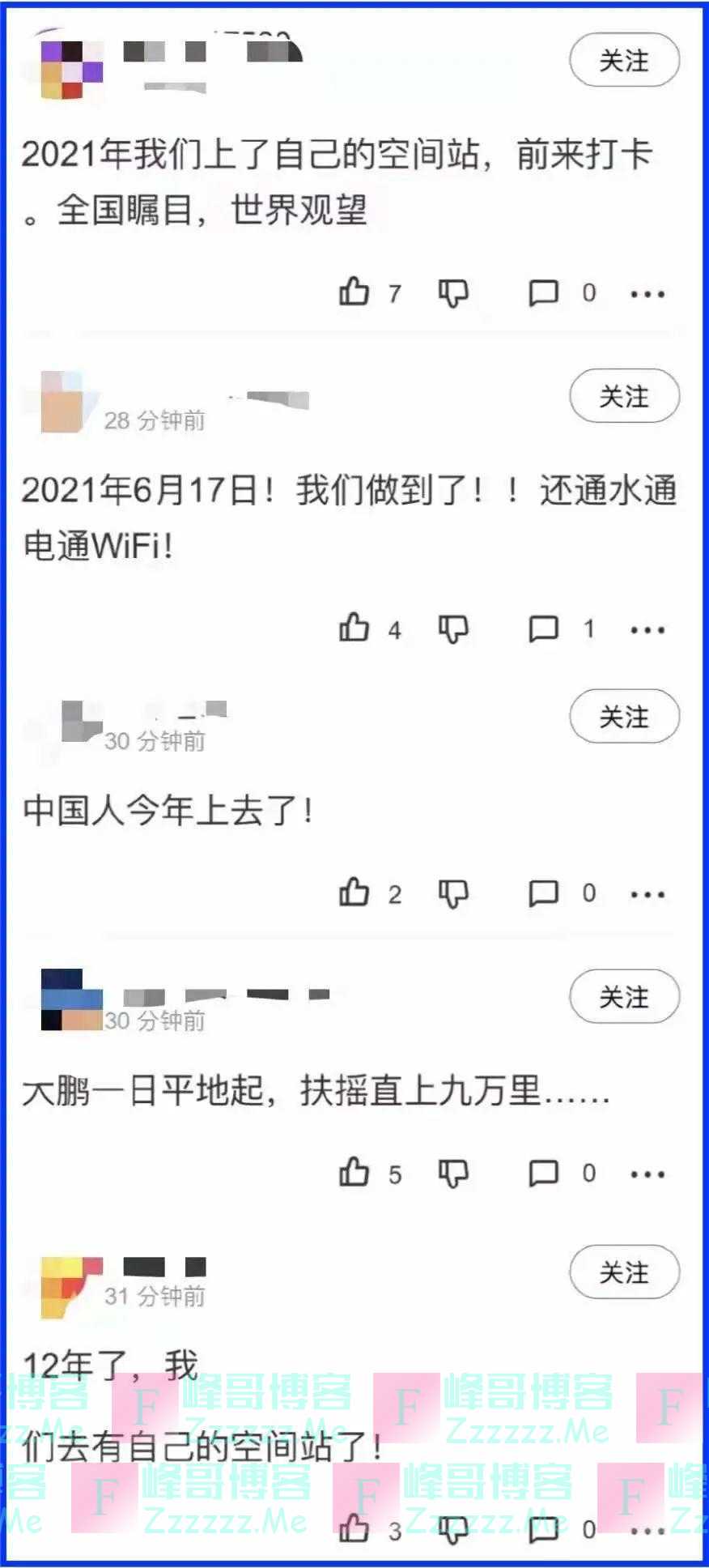Like the 2021年6月17日 我们做到了 comment
This screenshot has height=1568, width=709.
(354, 628)
